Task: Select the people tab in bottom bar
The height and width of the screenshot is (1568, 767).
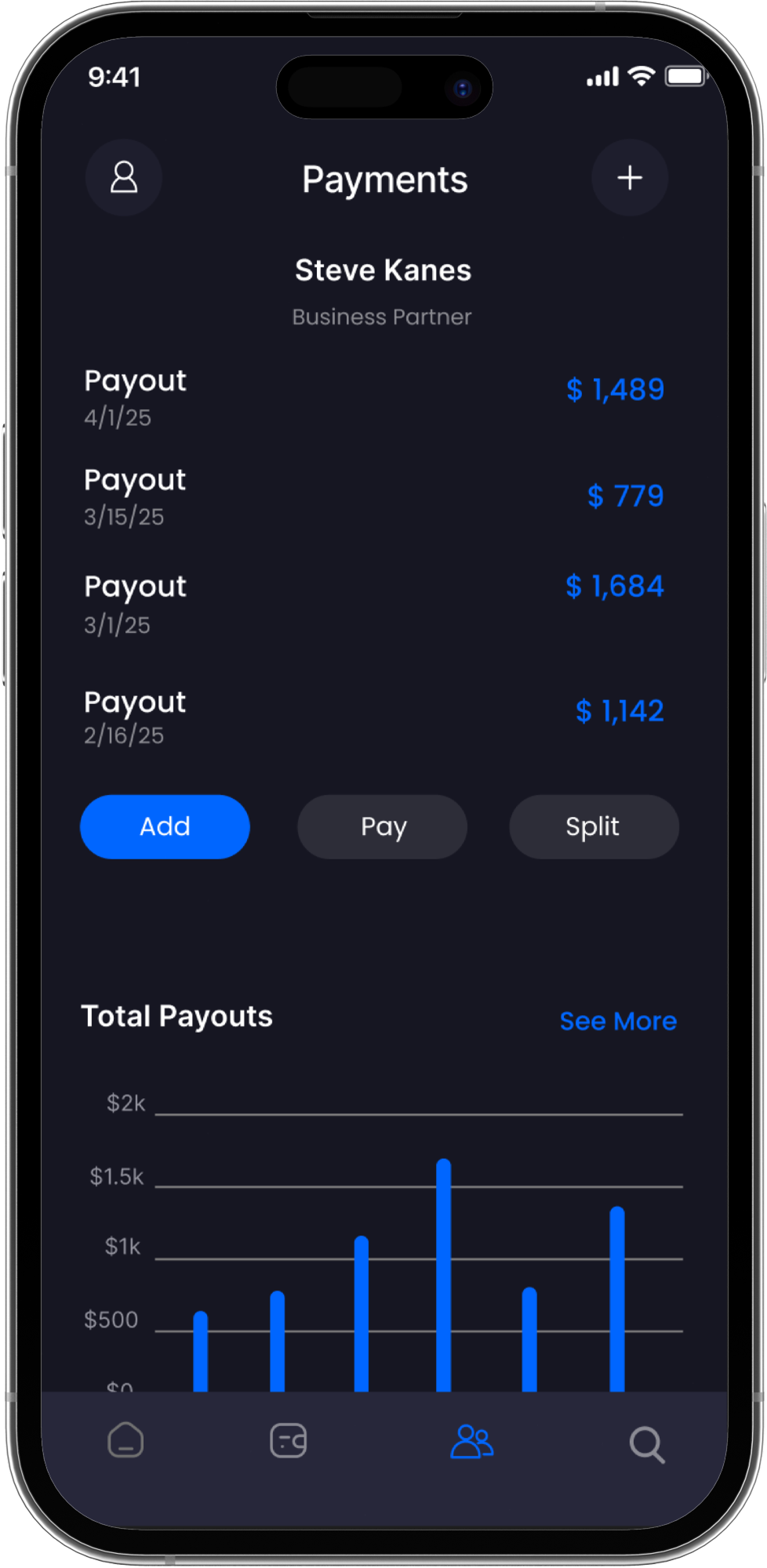Action: pyautogui.click(x=472, y=1441)
